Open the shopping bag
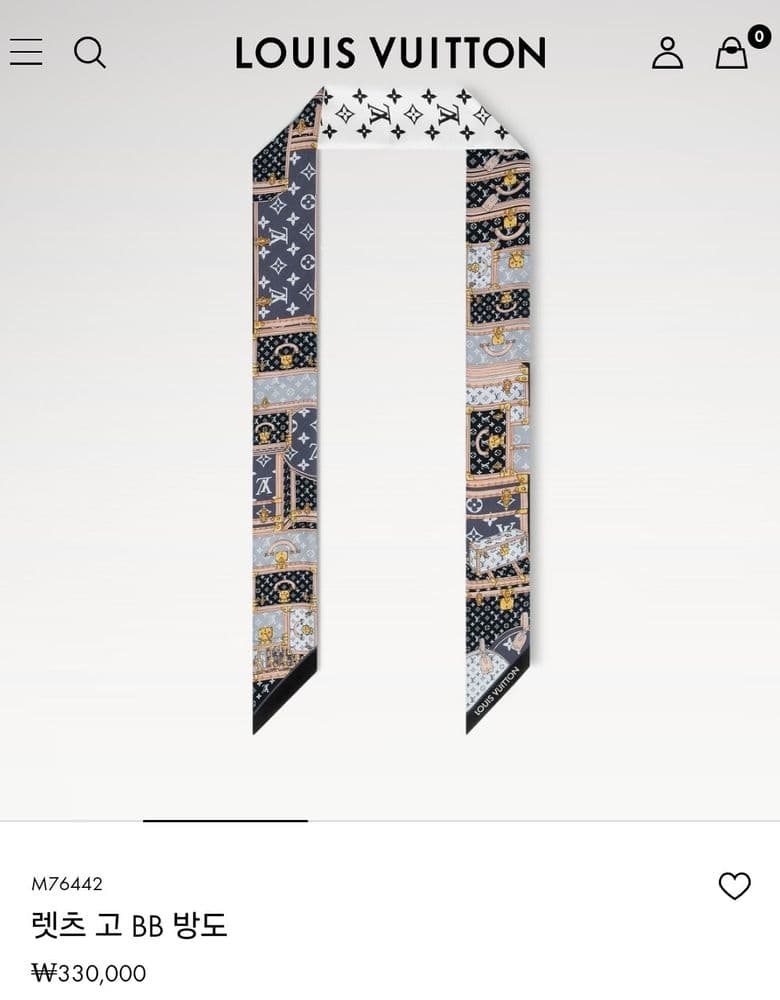This screenshot has width=780, height=1000. pos(732,52)
